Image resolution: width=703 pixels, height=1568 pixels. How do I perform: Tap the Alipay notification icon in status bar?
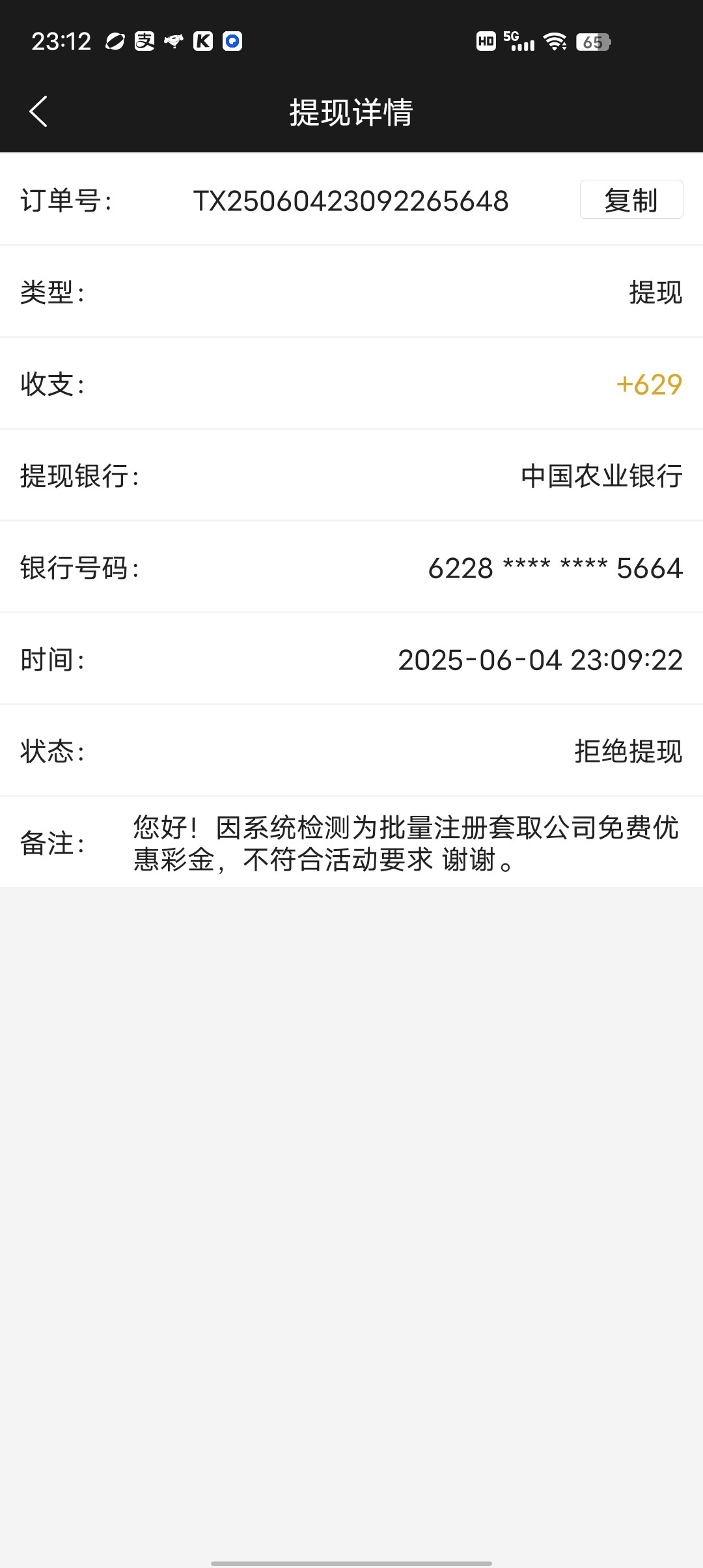pyautogui.click(x=143, y=41)
